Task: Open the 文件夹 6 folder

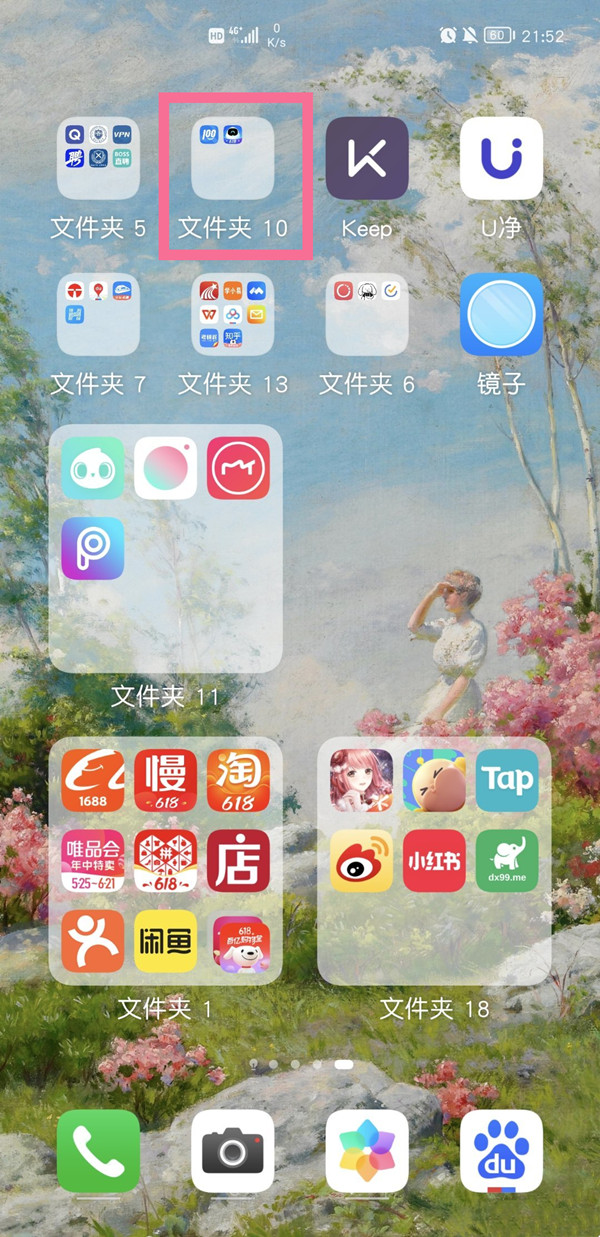Action: 367,314
